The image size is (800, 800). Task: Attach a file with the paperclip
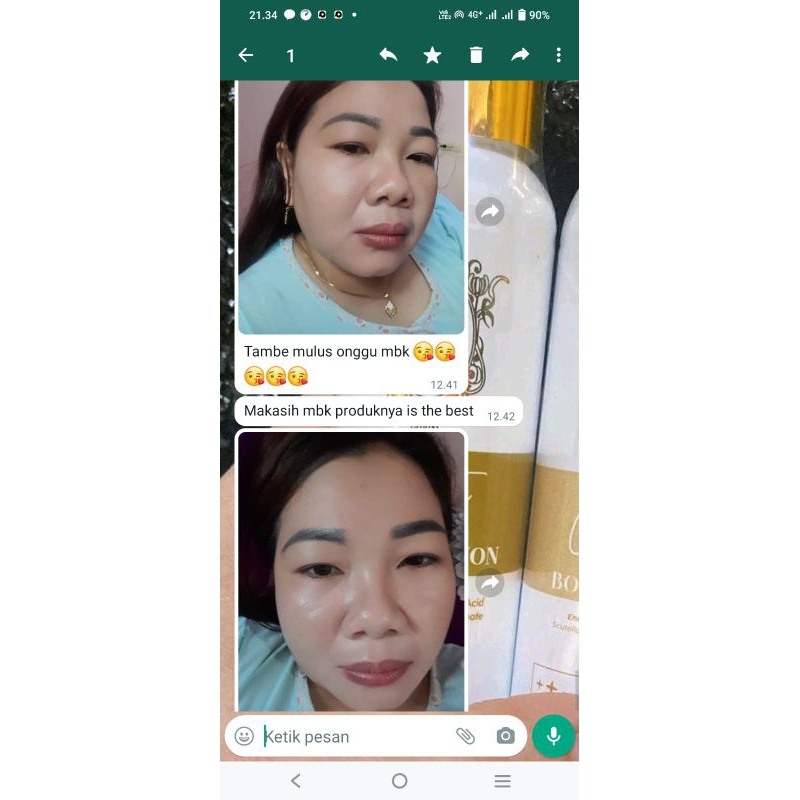(x=465, y=737)
